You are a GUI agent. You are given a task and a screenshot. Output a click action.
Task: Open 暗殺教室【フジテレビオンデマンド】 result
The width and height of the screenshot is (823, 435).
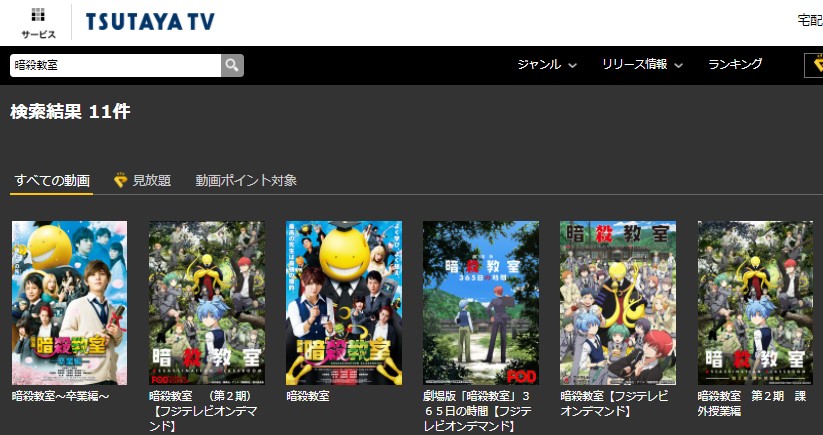[x=617, y=303]
